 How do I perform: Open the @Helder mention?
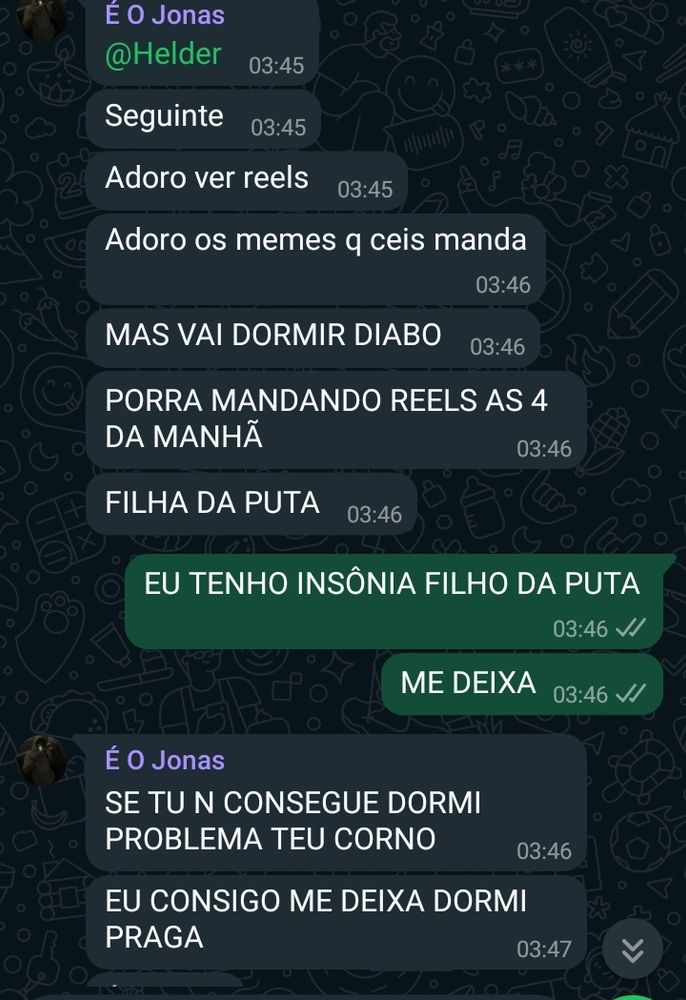pyautogui.click(x=163, y=54)
